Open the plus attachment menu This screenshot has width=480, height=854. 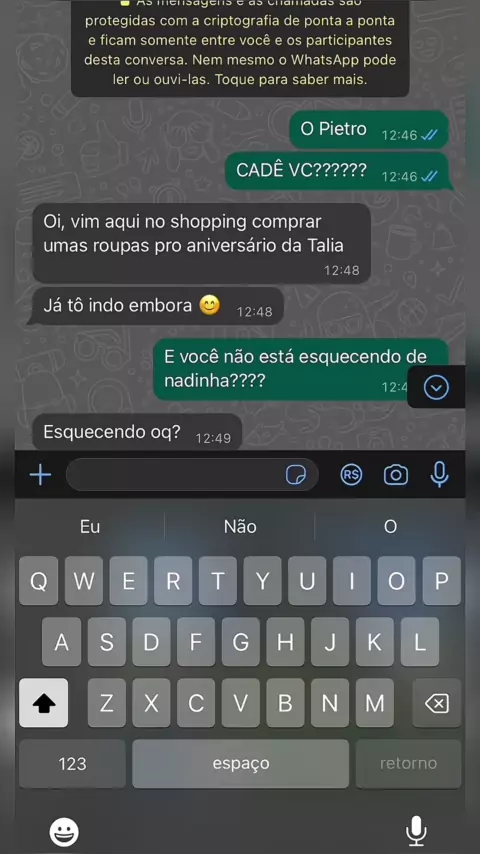click(x=40, y=475)
